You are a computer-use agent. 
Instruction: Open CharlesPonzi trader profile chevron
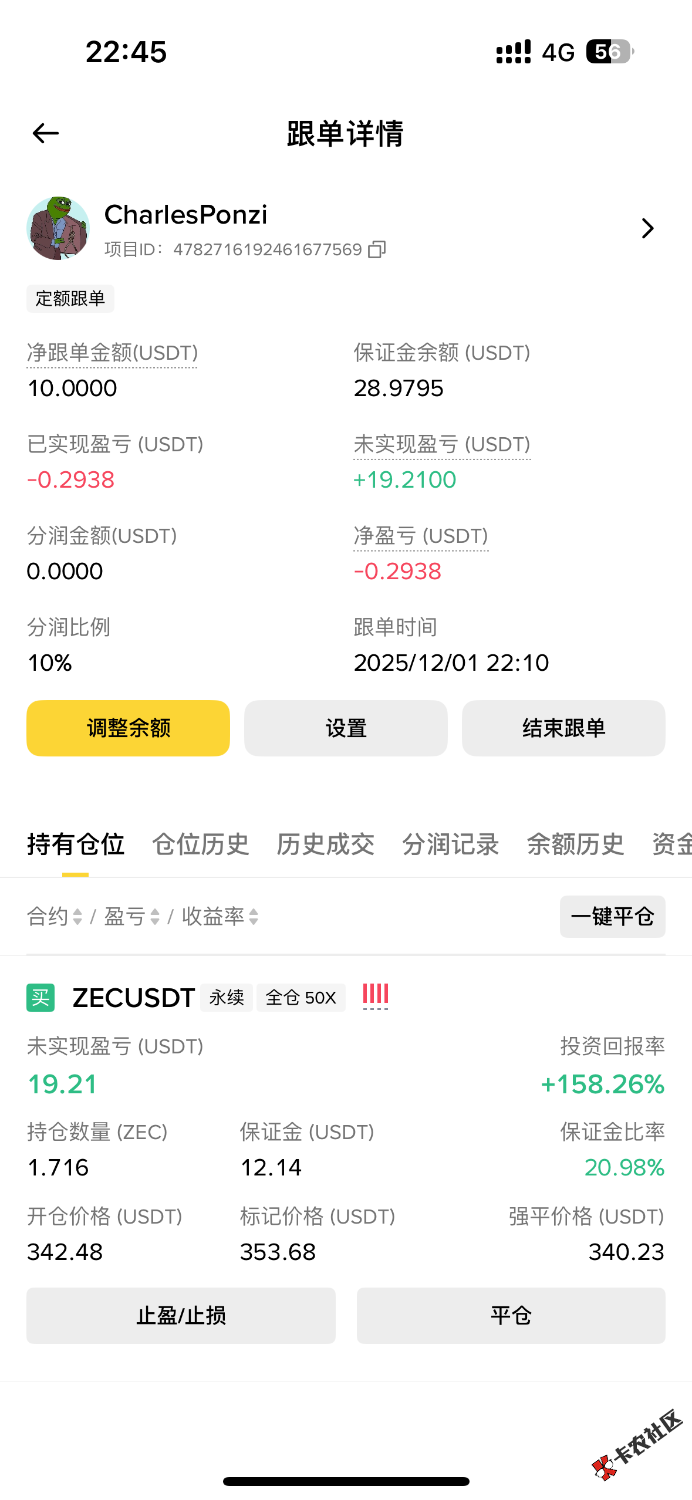click(648, 229)
